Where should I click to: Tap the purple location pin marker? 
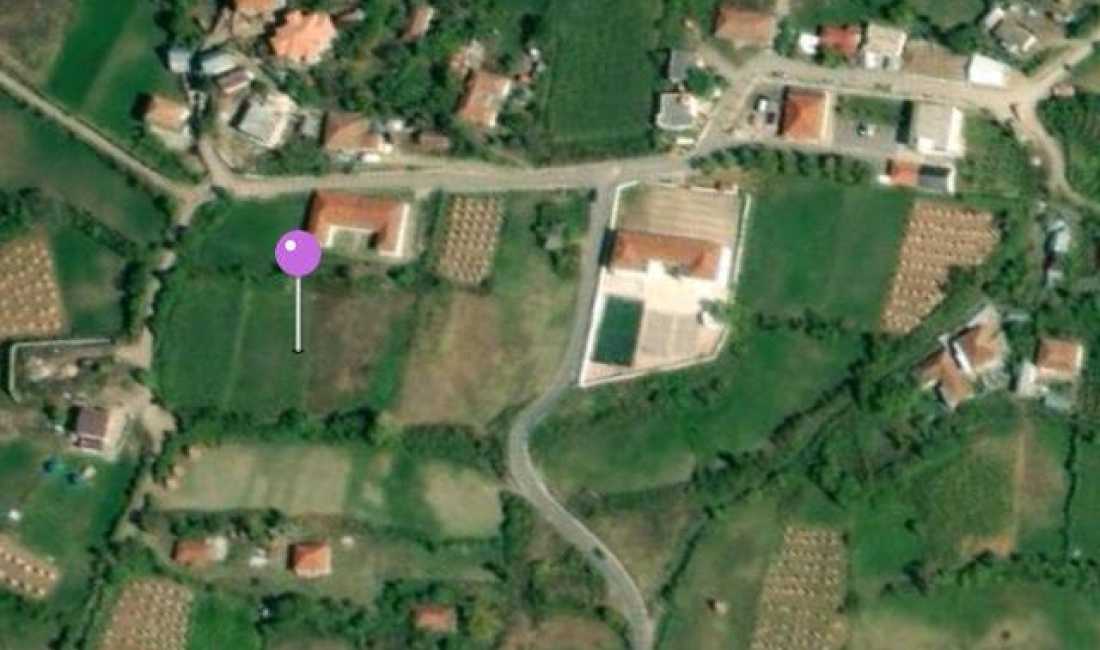pos(298,253)
